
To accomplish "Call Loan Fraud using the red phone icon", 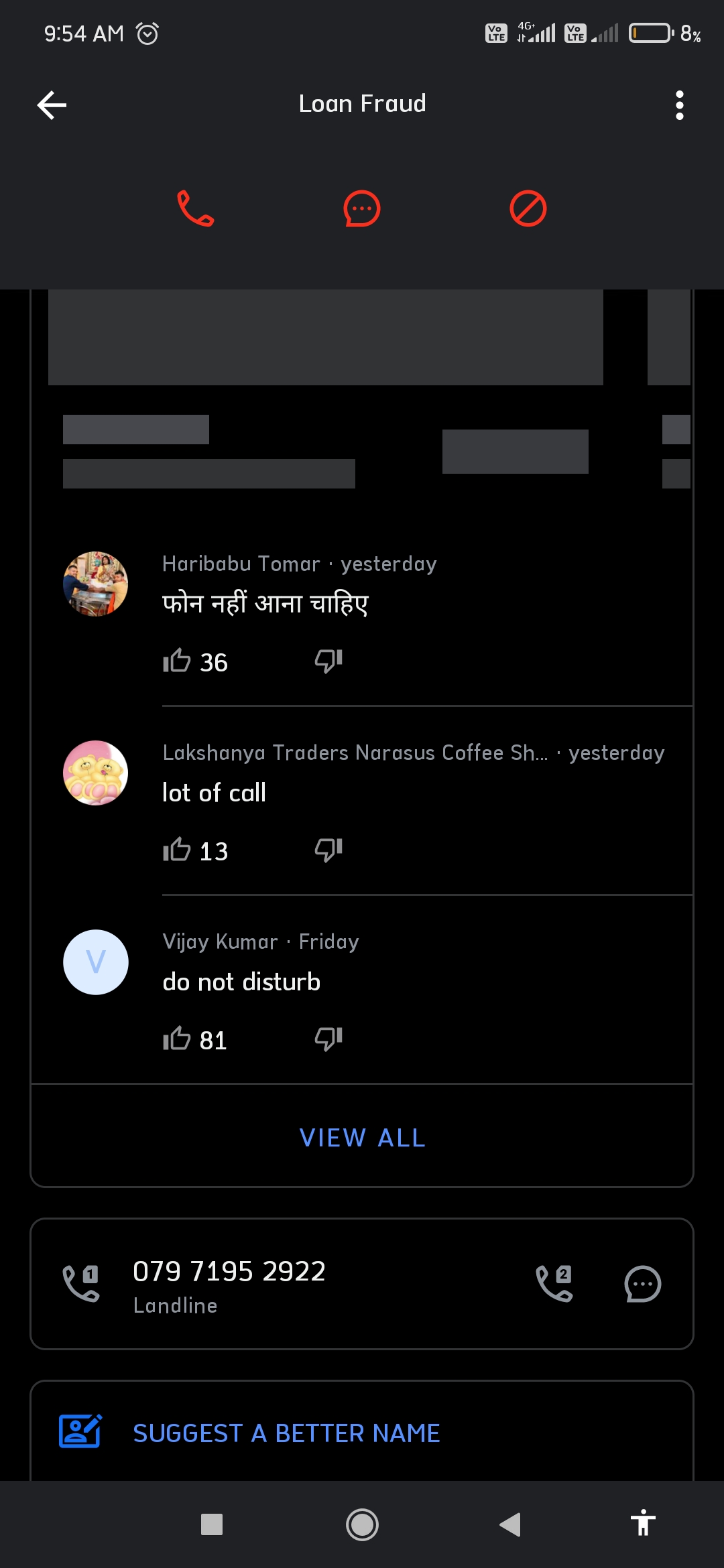I will 195,208.
